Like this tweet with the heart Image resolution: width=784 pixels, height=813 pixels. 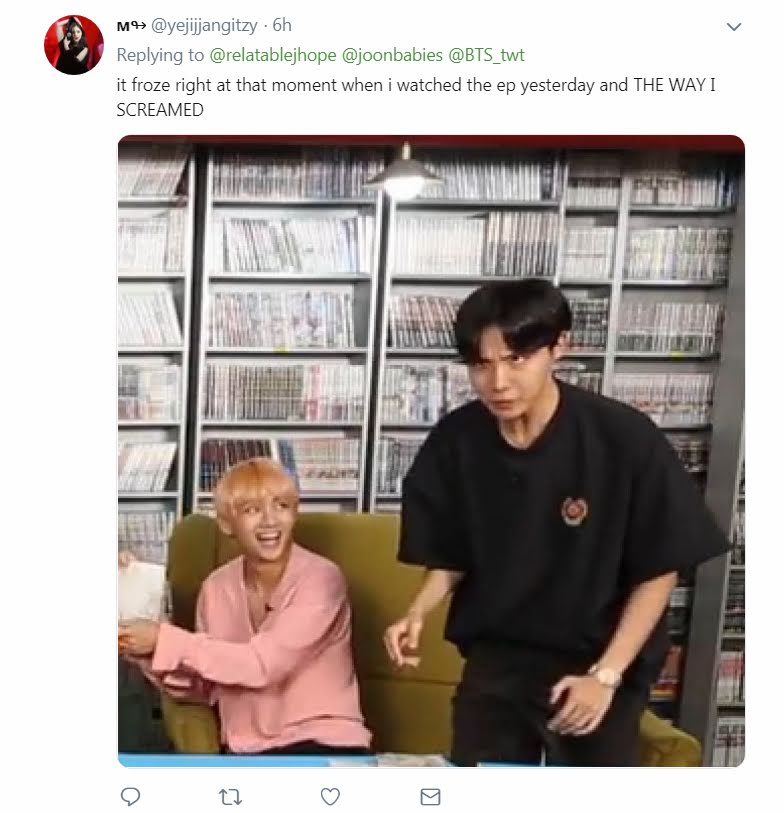[330, 796]
